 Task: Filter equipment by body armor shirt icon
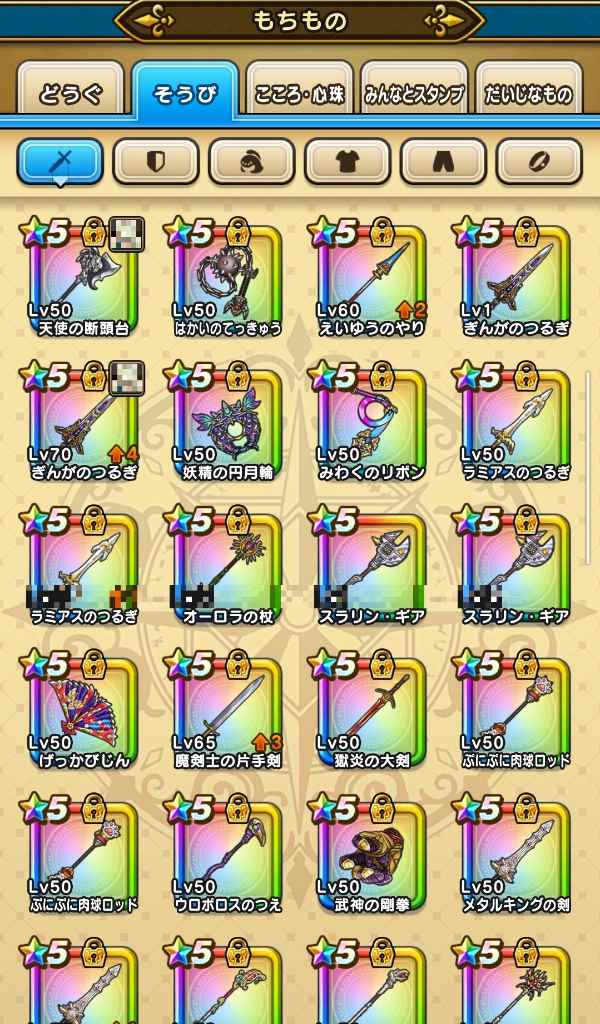tap(347, 161)
